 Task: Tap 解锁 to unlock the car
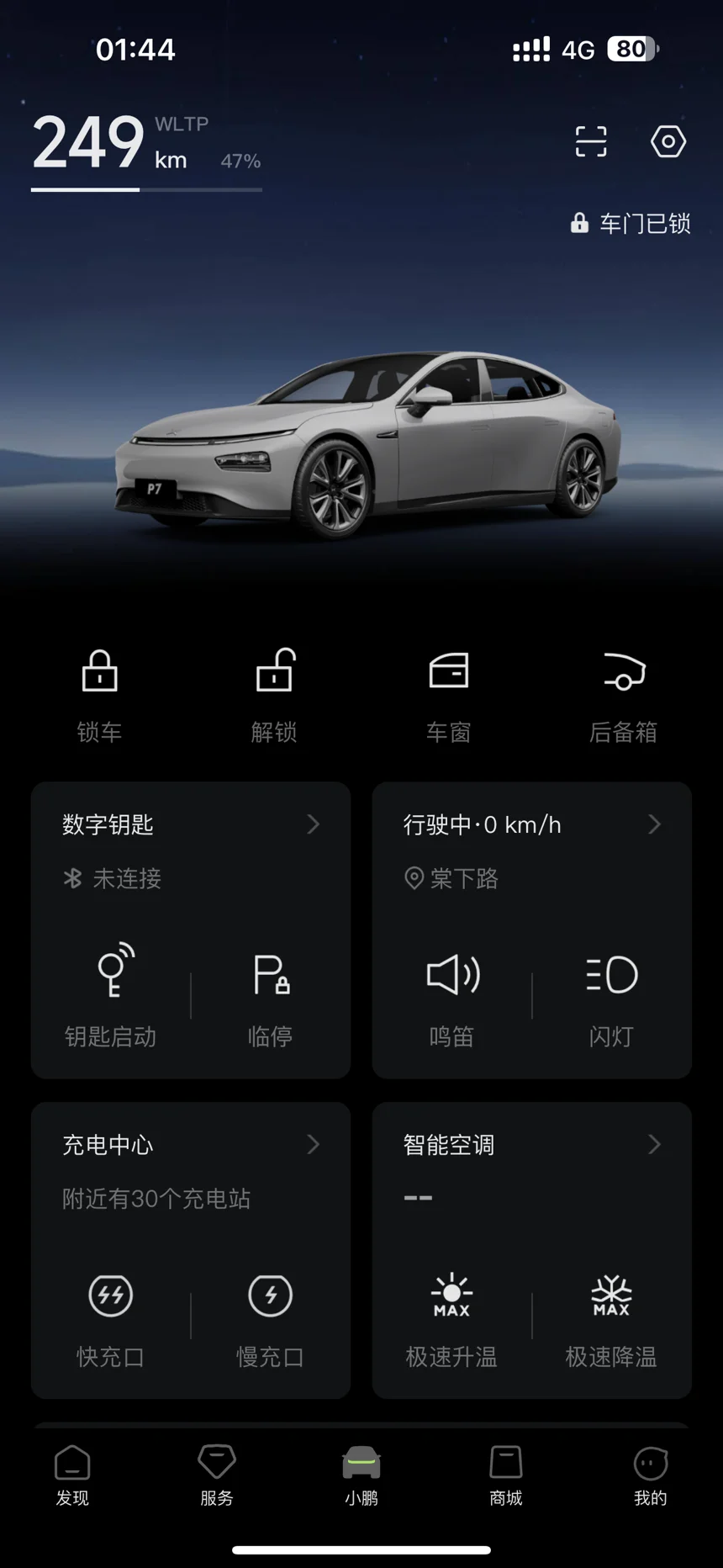pyautogui.click(x=274, y=696)
